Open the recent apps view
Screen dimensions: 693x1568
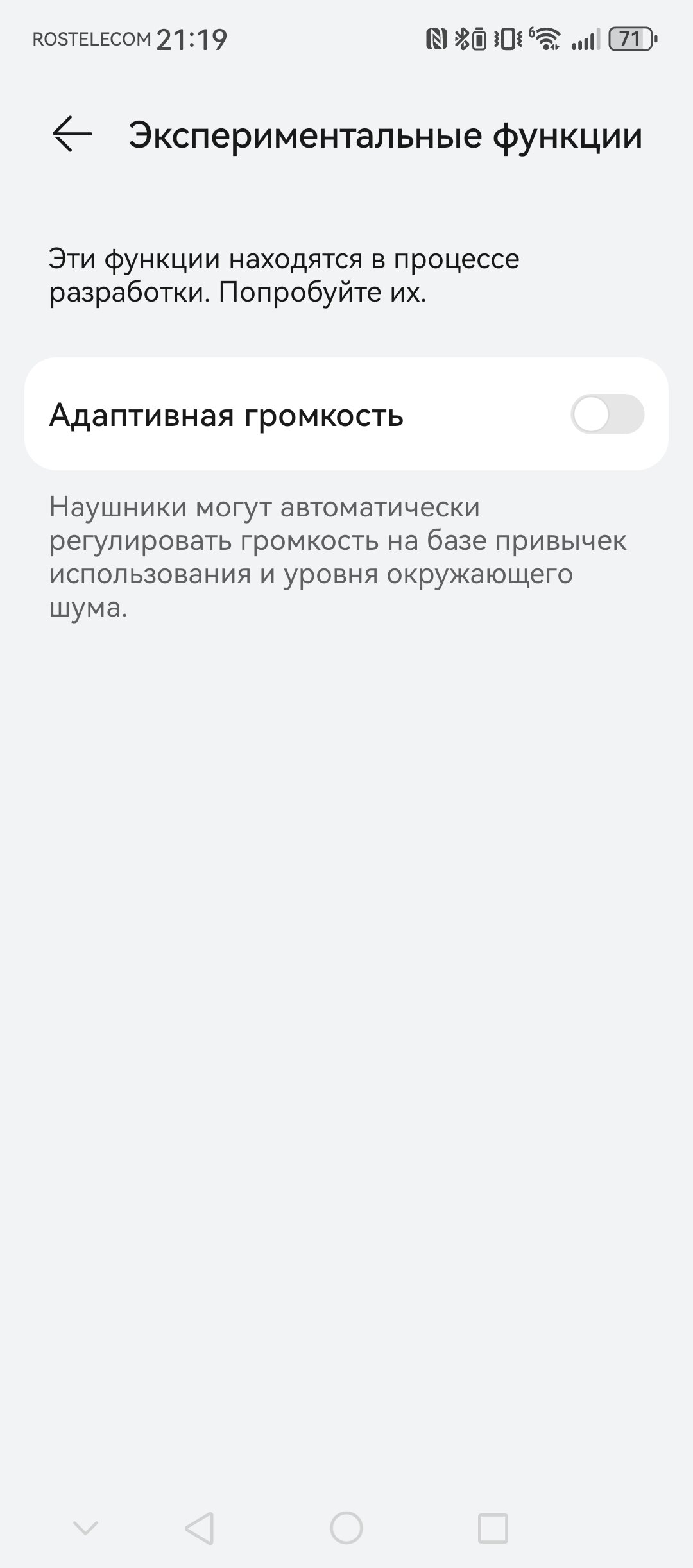click(493, 1528)
